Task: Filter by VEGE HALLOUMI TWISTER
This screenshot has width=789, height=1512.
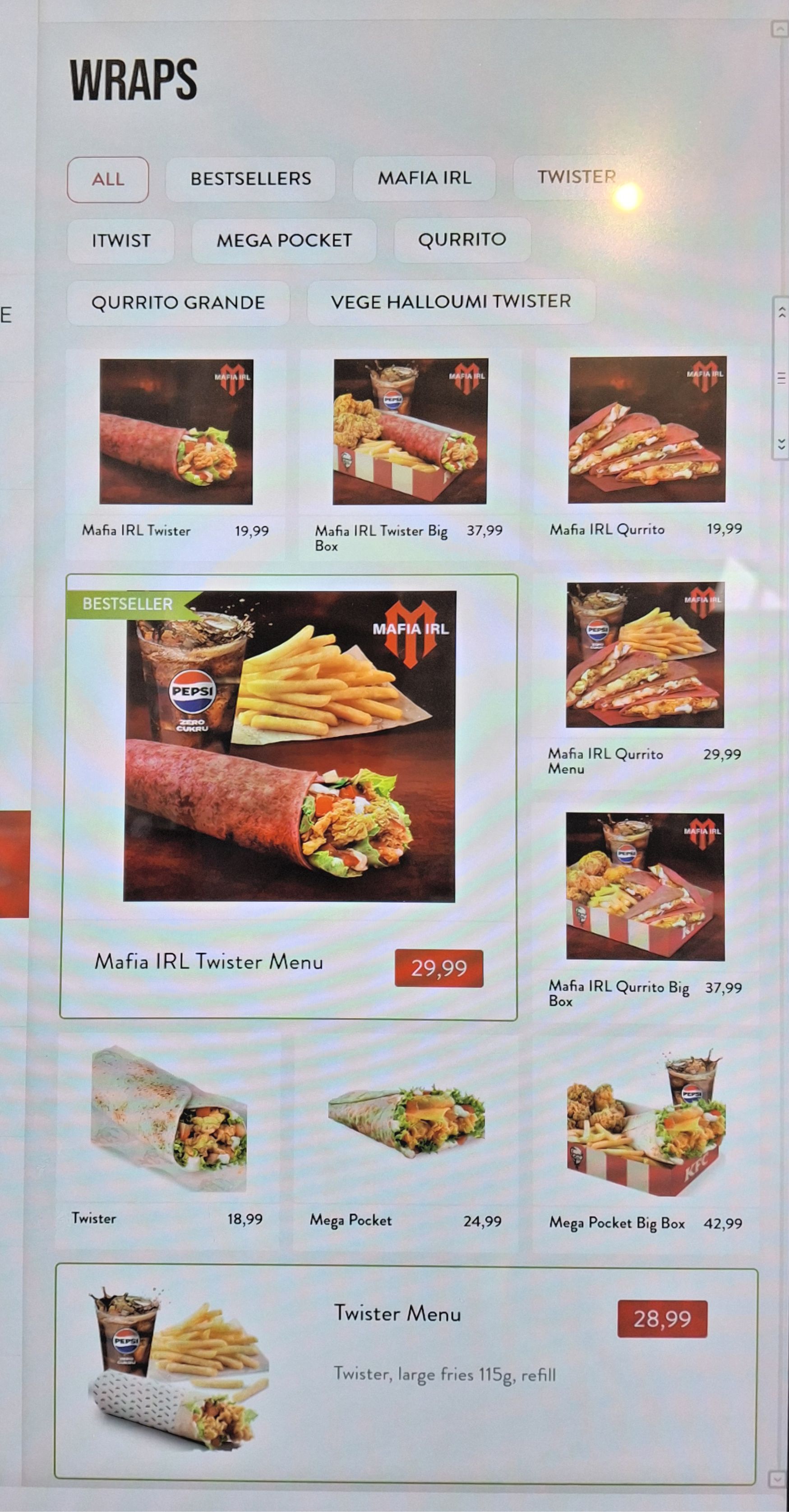Action: point(451,302)
